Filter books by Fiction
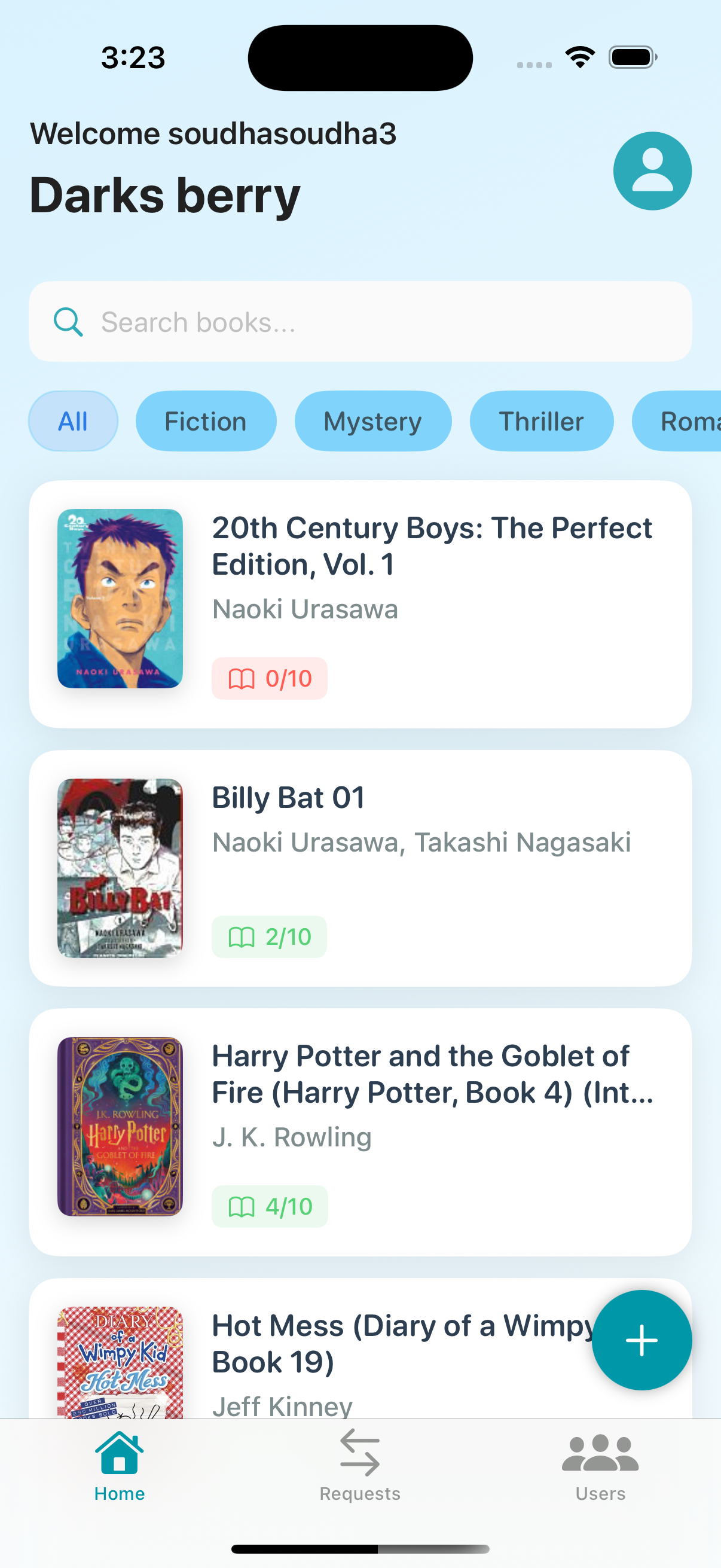The height and width of the screenshot is (1568, 721). [206, 421]
